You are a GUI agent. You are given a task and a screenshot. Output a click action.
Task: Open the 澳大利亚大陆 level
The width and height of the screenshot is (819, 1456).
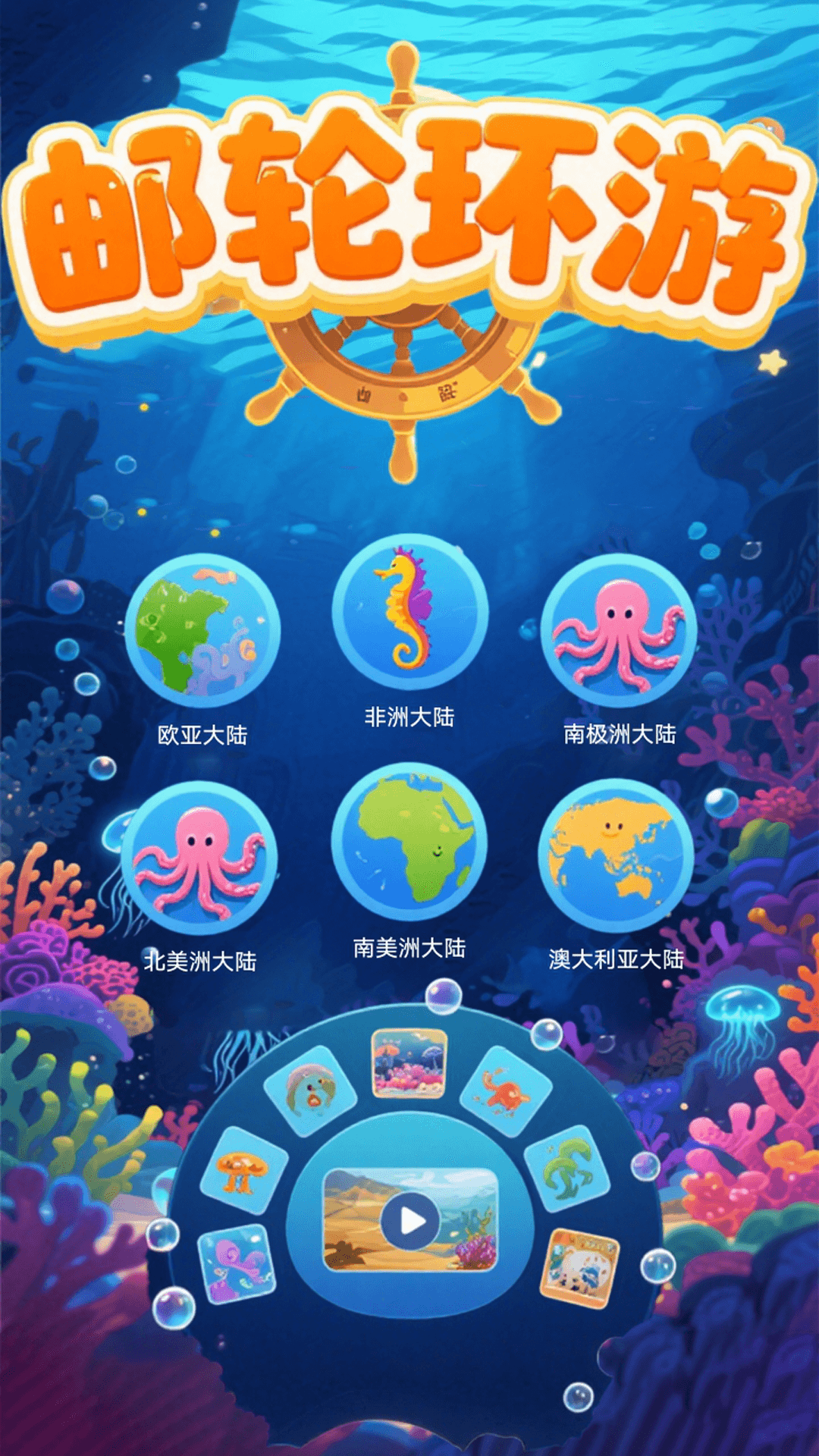[x=616, y=855]
